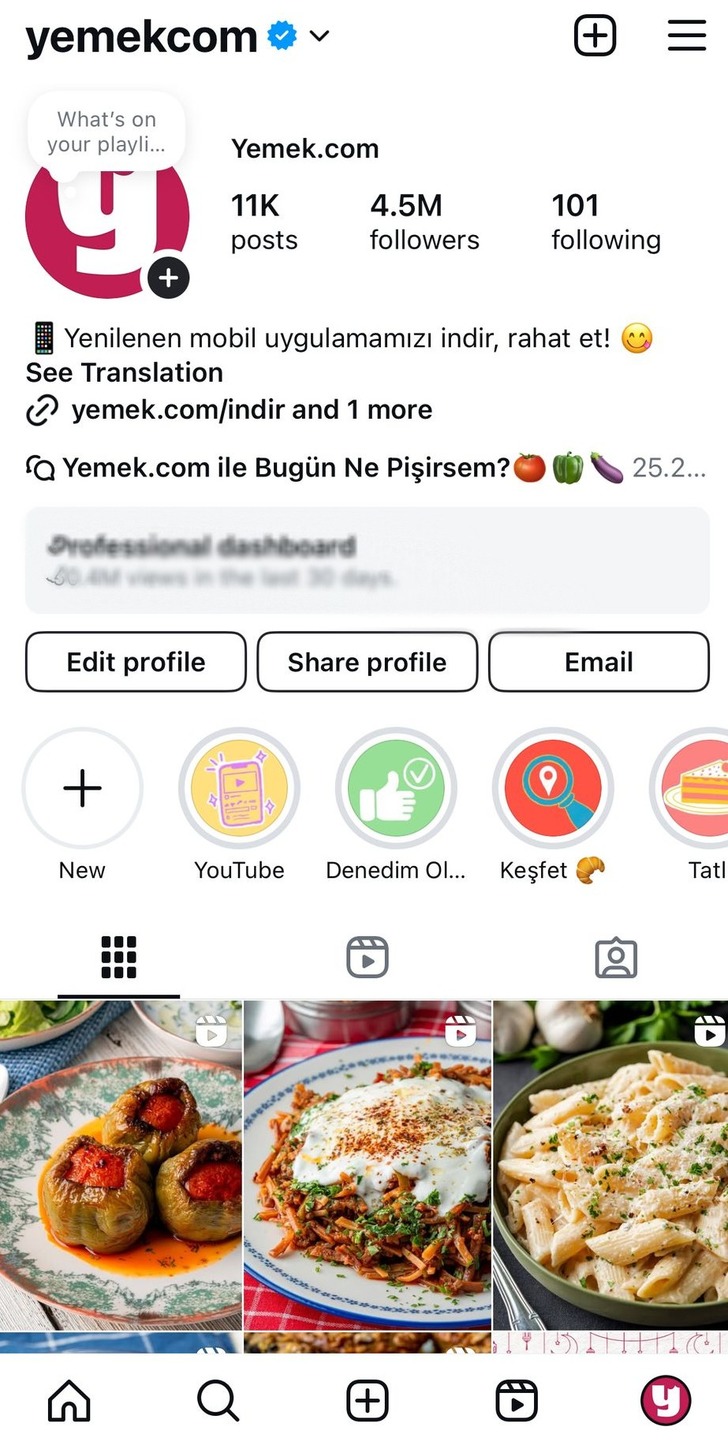
Task: Open the YouTube highlight
Action: click(239, 789)
